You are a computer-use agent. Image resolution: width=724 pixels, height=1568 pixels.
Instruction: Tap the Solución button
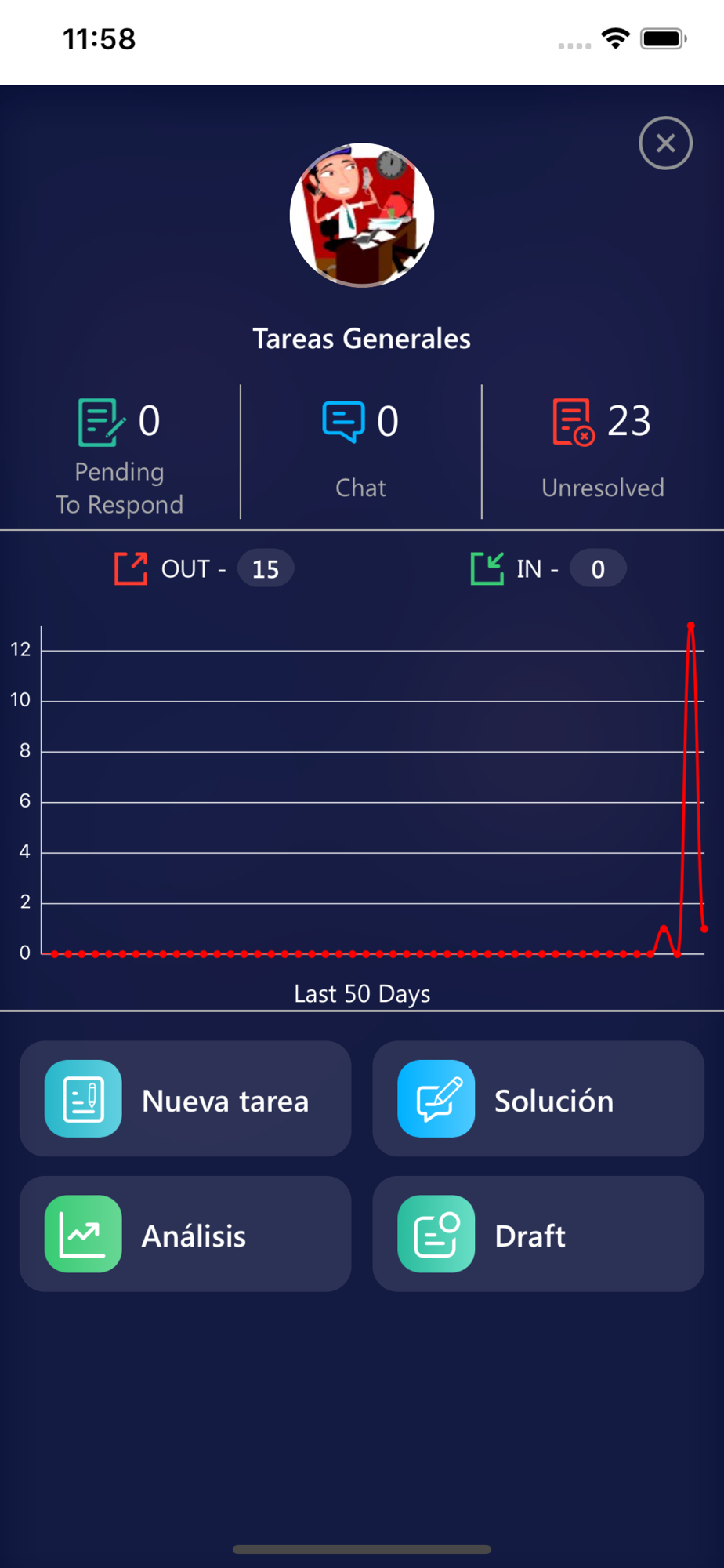[538, 1098]
